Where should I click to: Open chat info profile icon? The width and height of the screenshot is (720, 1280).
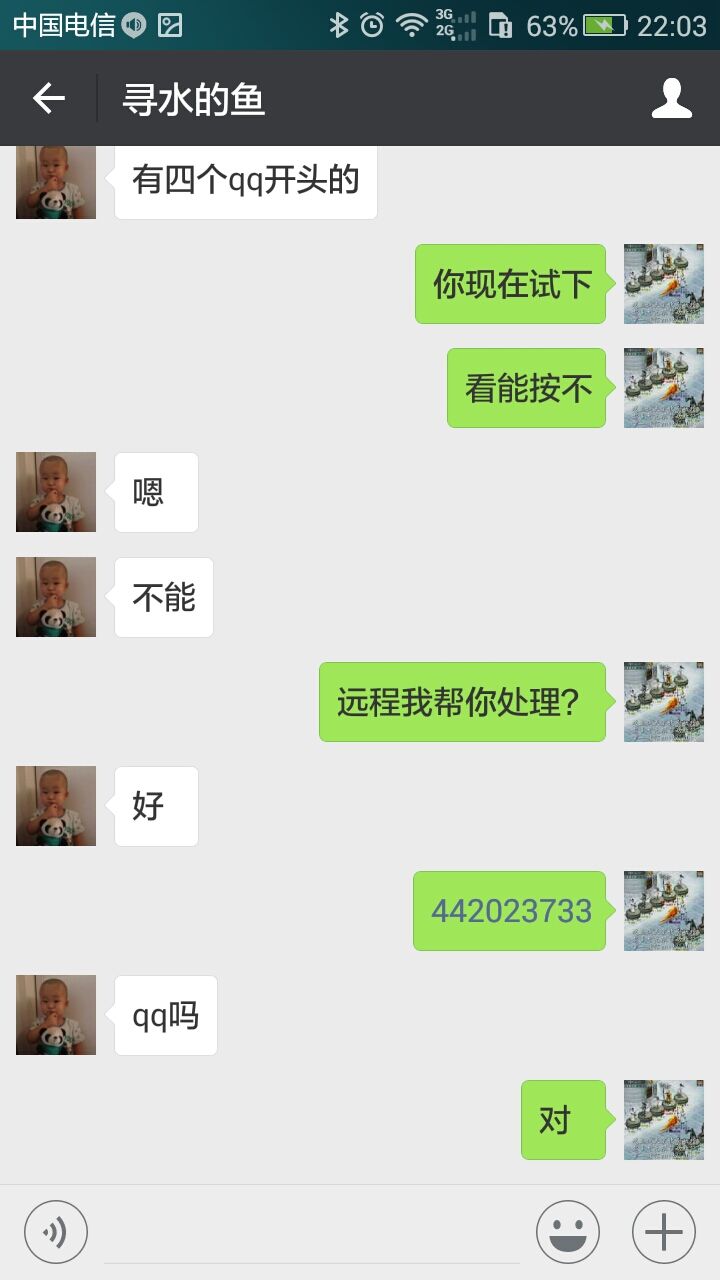[x=671, y=99]
